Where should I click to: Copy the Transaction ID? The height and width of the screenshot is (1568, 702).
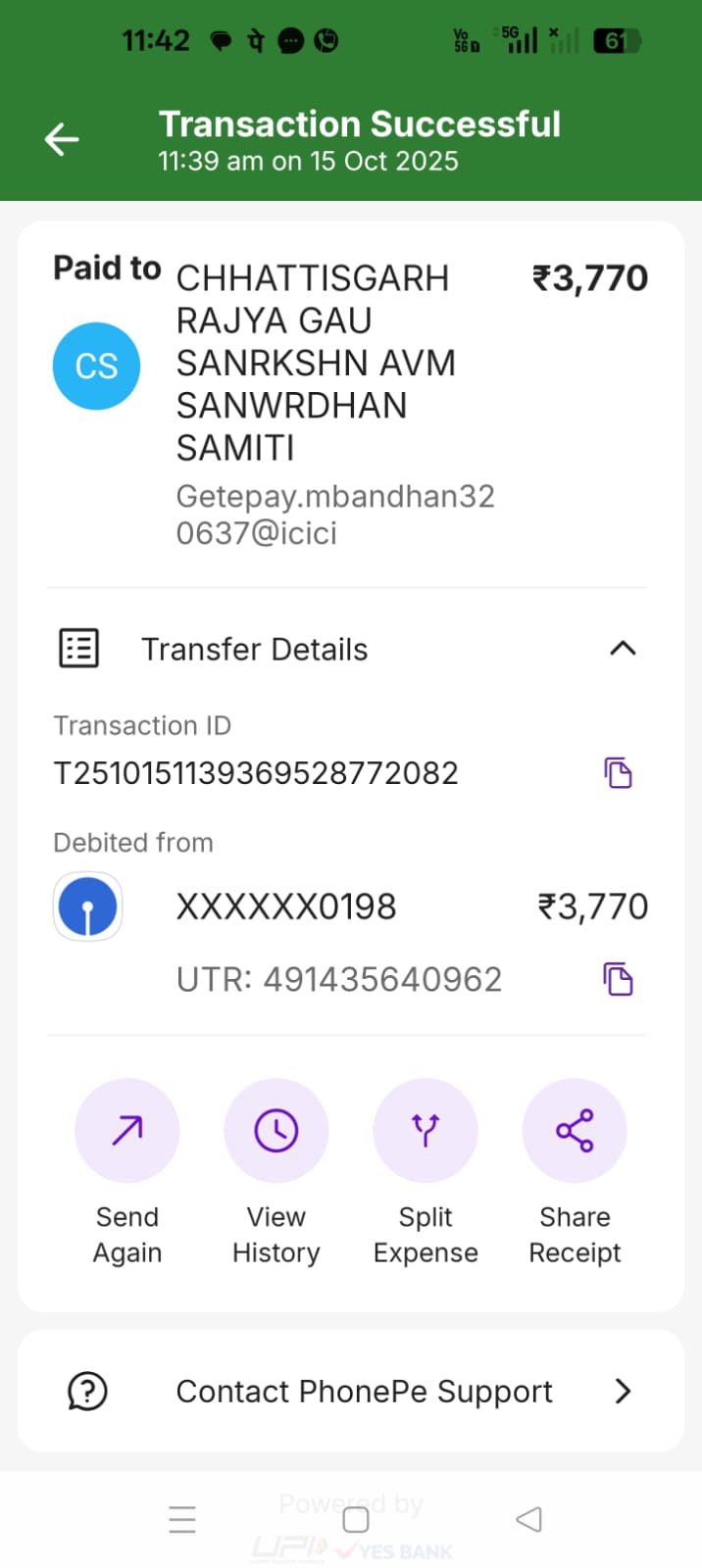(x=618, y=773)
